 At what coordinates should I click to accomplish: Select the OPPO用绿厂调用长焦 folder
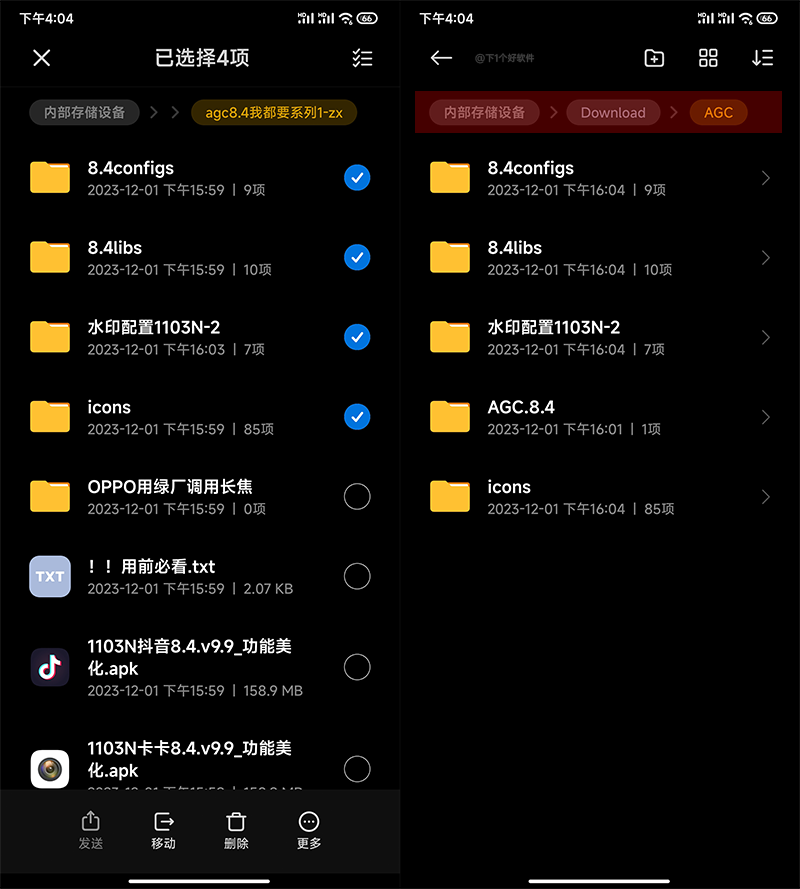357,496
